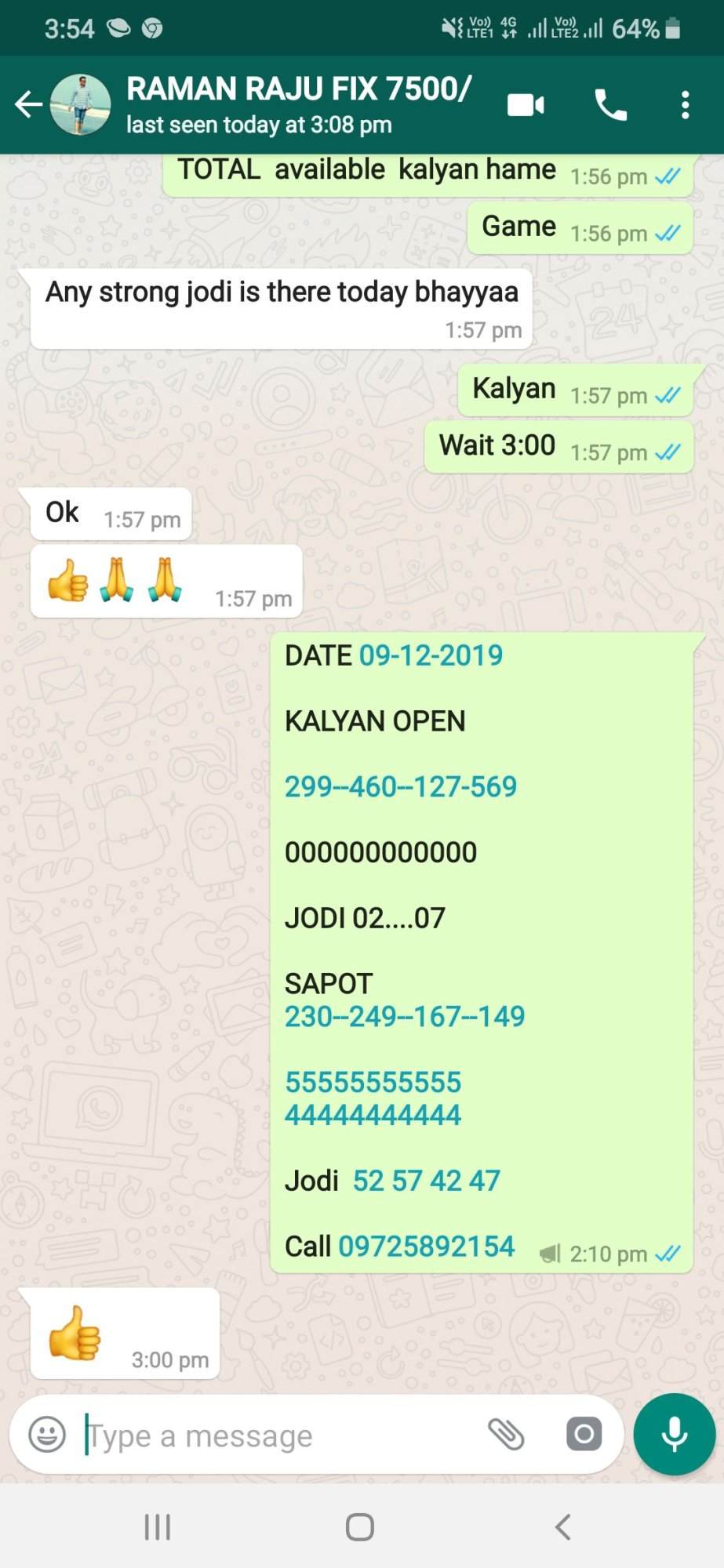This screenshot has height=1568, width=724.
Task: Open the attachment paperclip menu
Action: click(x=506, y=1435)
